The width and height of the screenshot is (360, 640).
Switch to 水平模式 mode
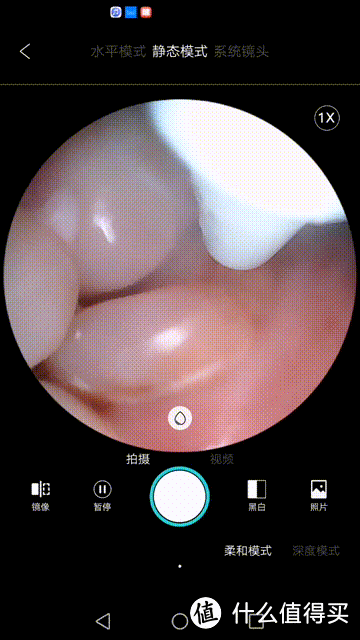coord(118,52)
